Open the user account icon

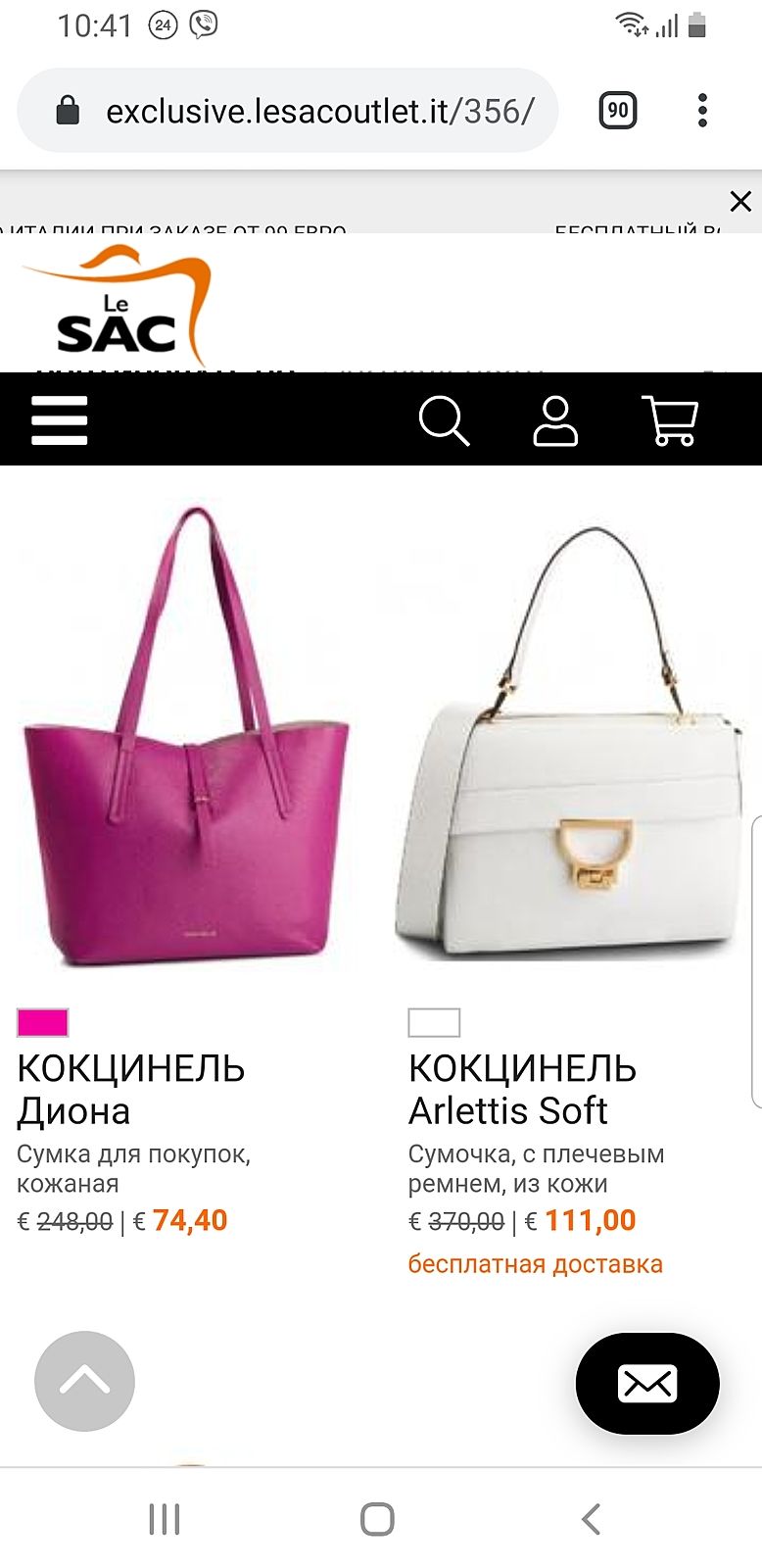pos(555,420)
